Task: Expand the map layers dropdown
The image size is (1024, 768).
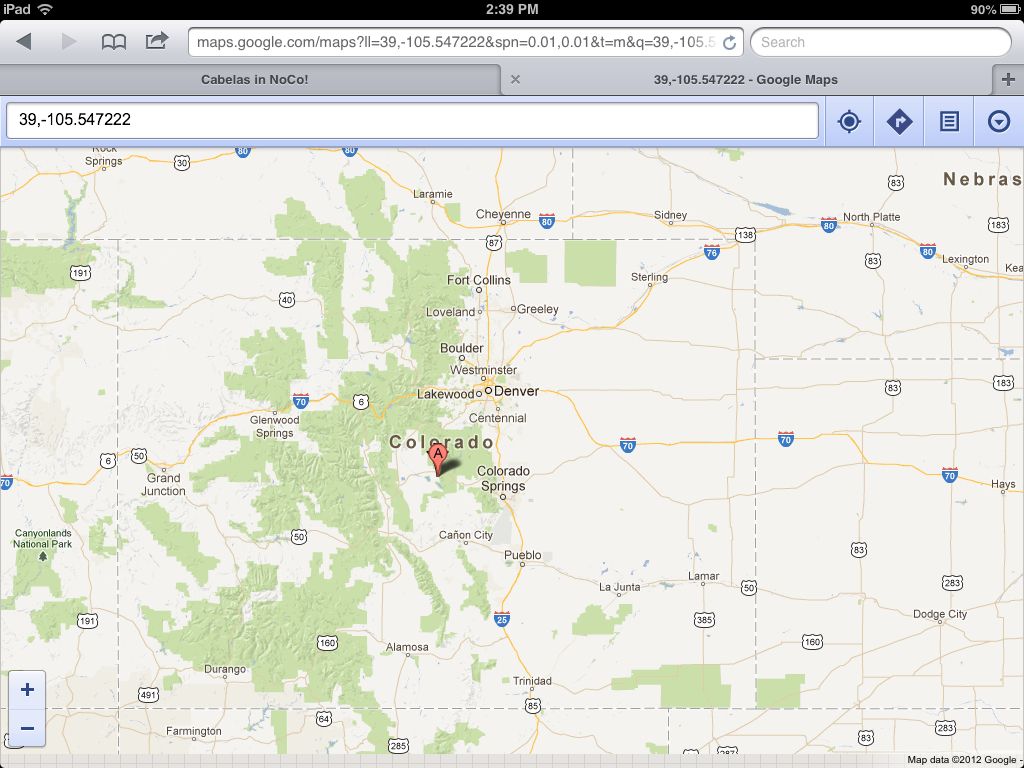Action: point(999,122)
